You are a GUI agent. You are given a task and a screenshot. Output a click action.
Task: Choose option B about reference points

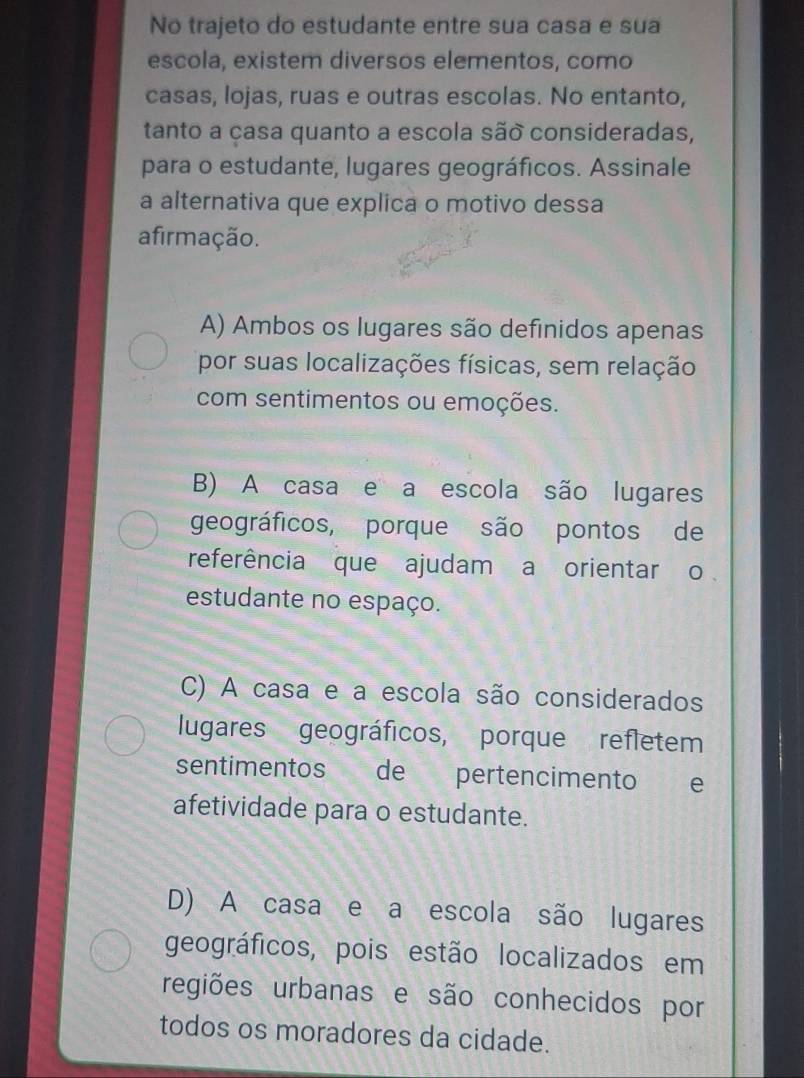138,532
